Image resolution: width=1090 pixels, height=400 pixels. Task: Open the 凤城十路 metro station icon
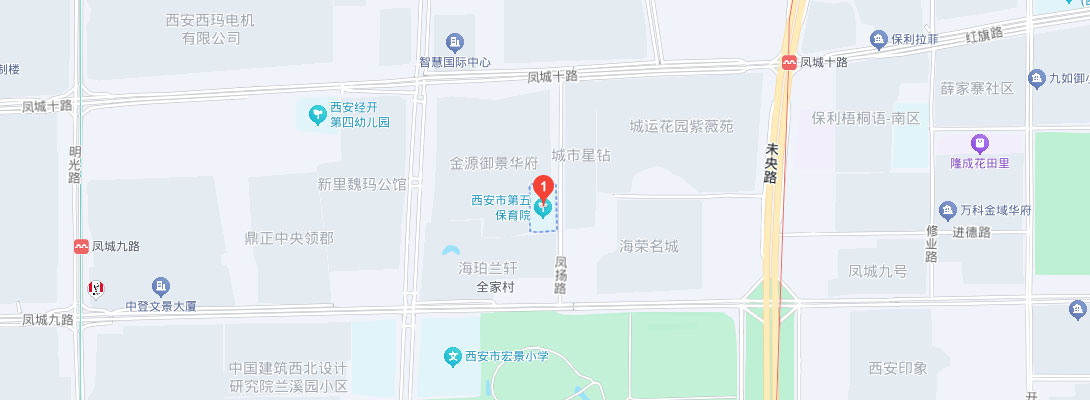pos(789,62)
